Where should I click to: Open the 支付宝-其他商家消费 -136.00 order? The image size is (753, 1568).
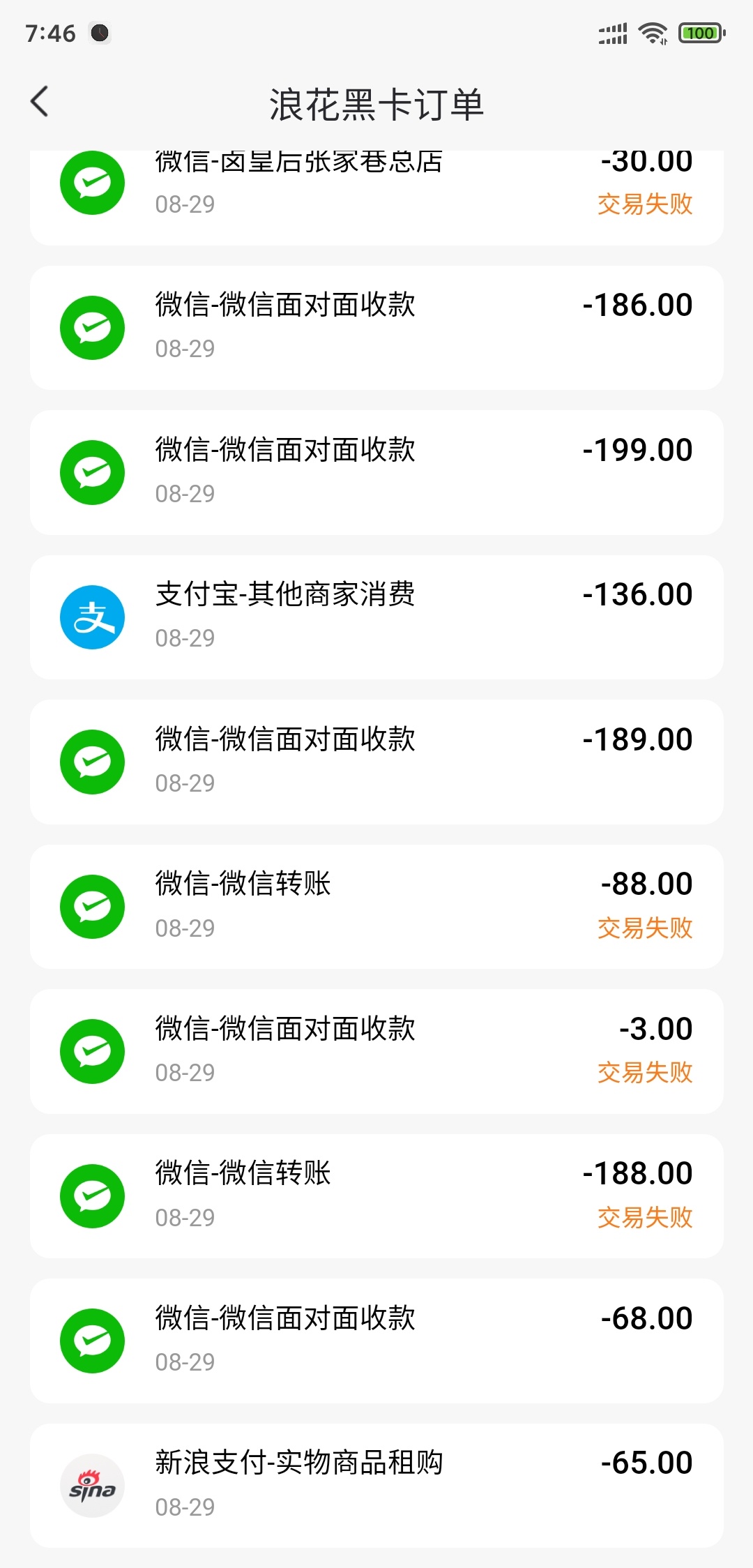pyautogui.click(x=376, y=617)
